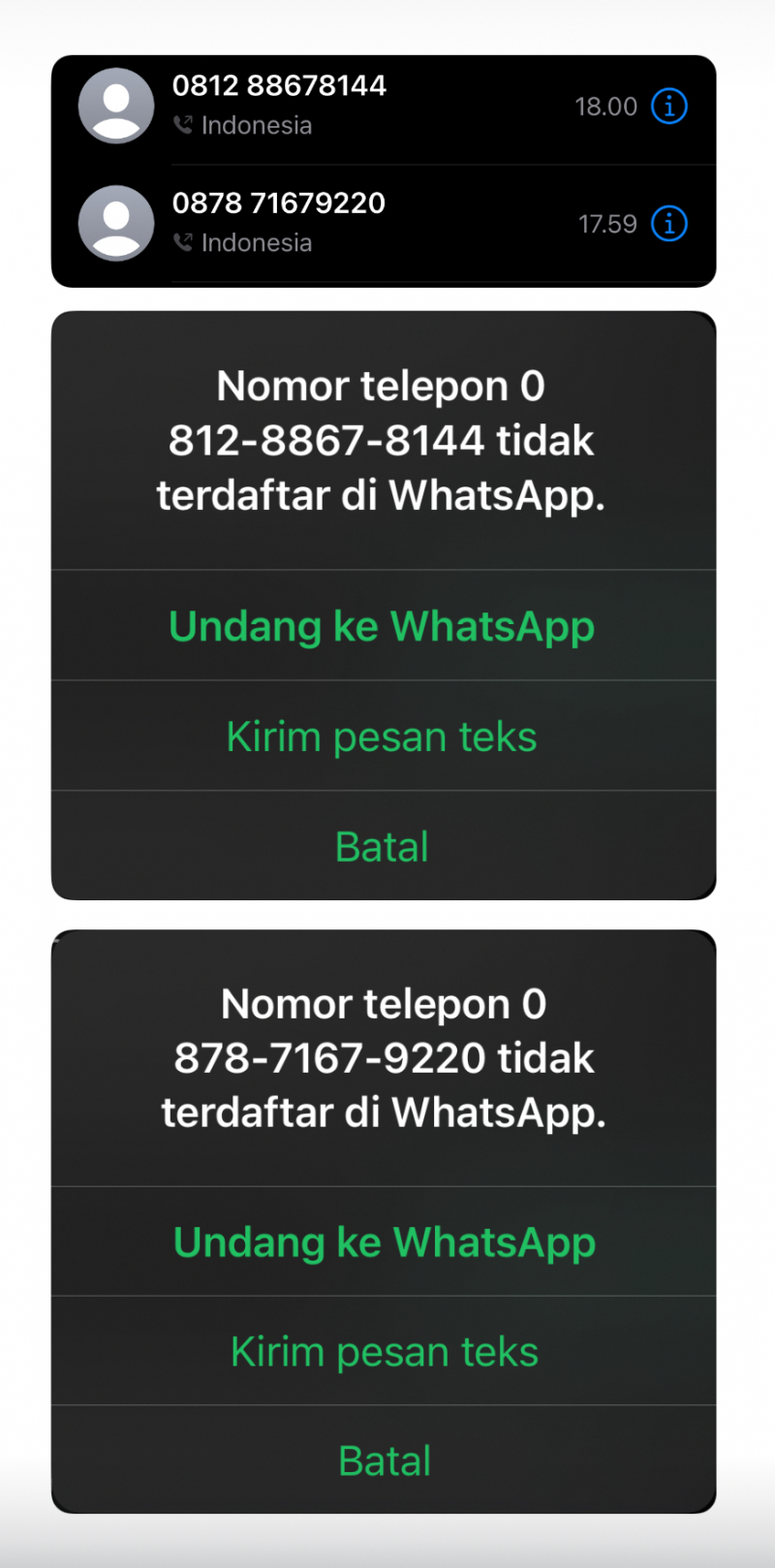Tap Undang ke WhatsApp in the second dialog
Screen dimensions: 775x1568
[383, 1241]
